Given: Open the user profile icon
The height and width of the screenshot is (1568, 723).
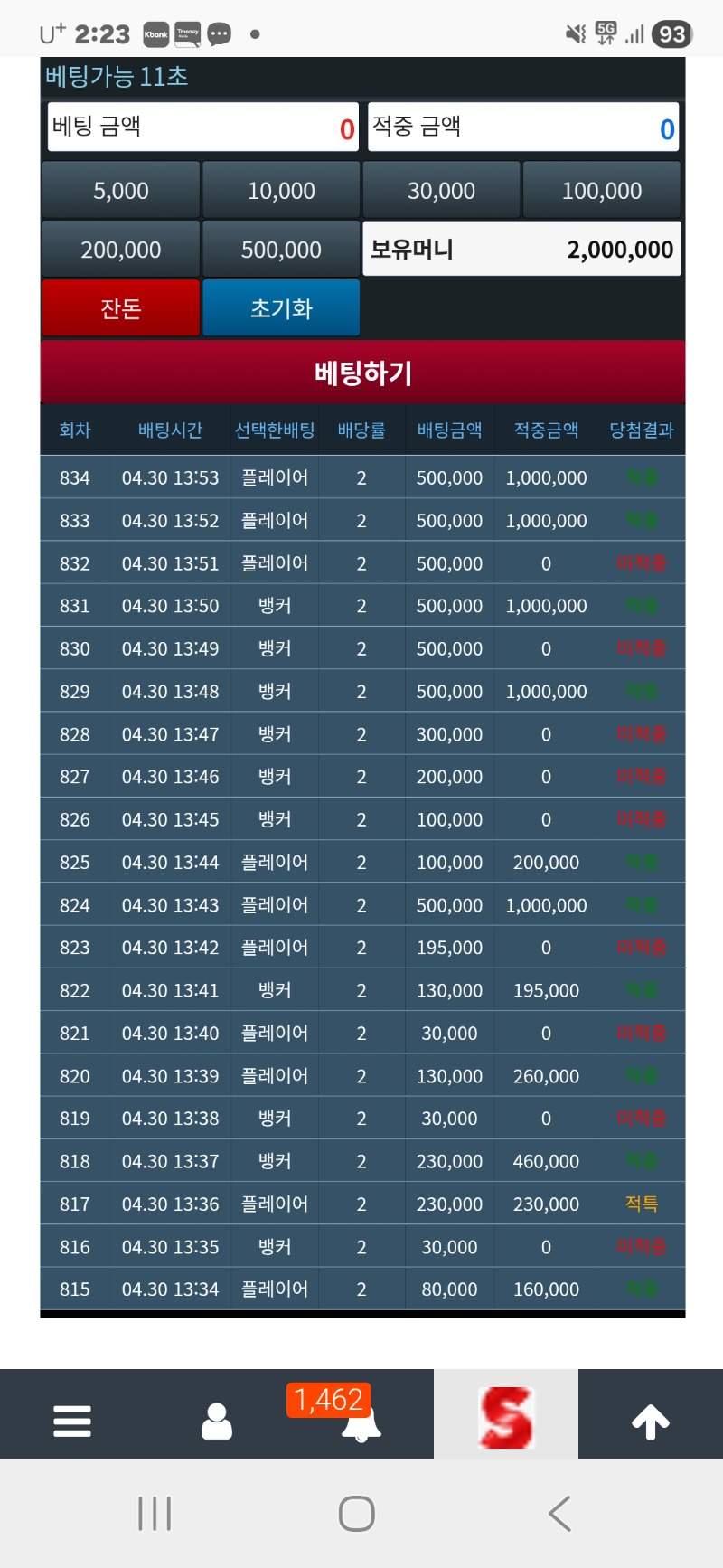Looking at the screenshot, I should click(x=217, y=1421).
